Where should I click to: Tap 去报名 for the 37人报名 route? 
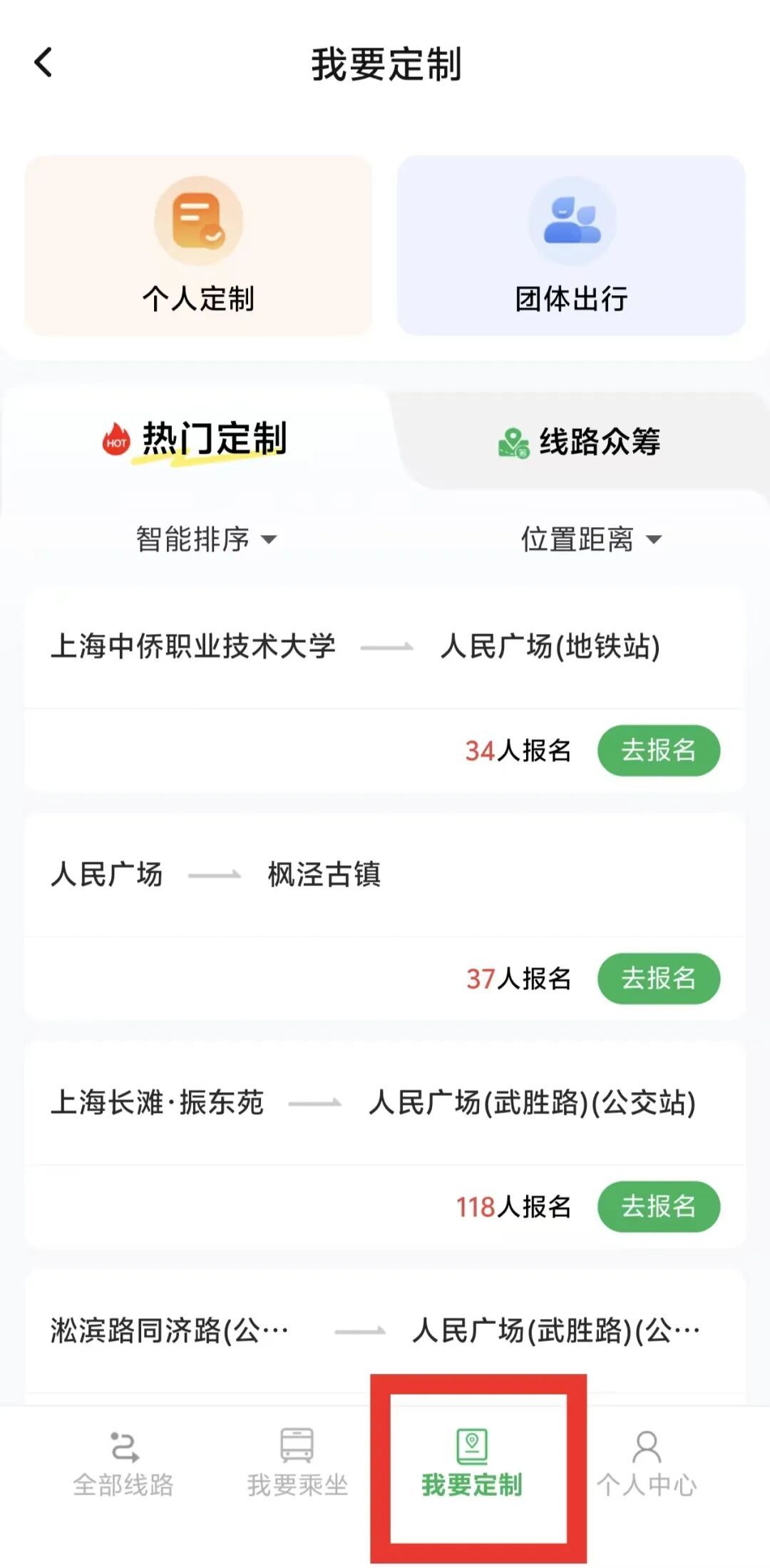tap(658, 979)
